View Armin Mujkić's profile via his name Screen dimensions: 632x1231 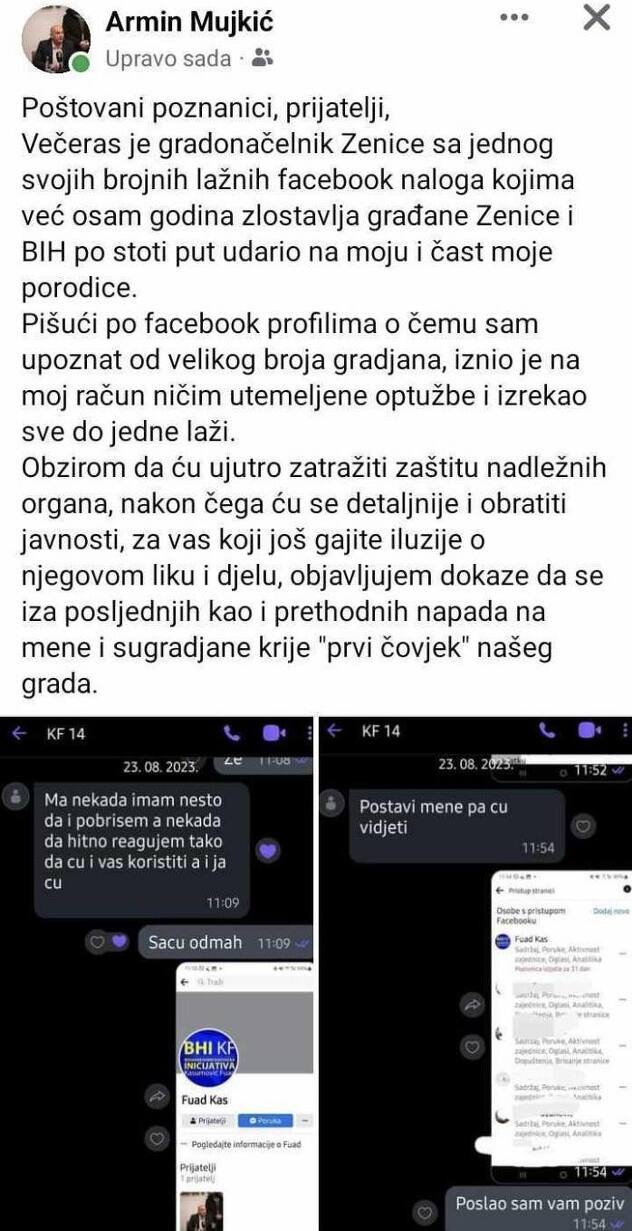(x=189, y=21)
